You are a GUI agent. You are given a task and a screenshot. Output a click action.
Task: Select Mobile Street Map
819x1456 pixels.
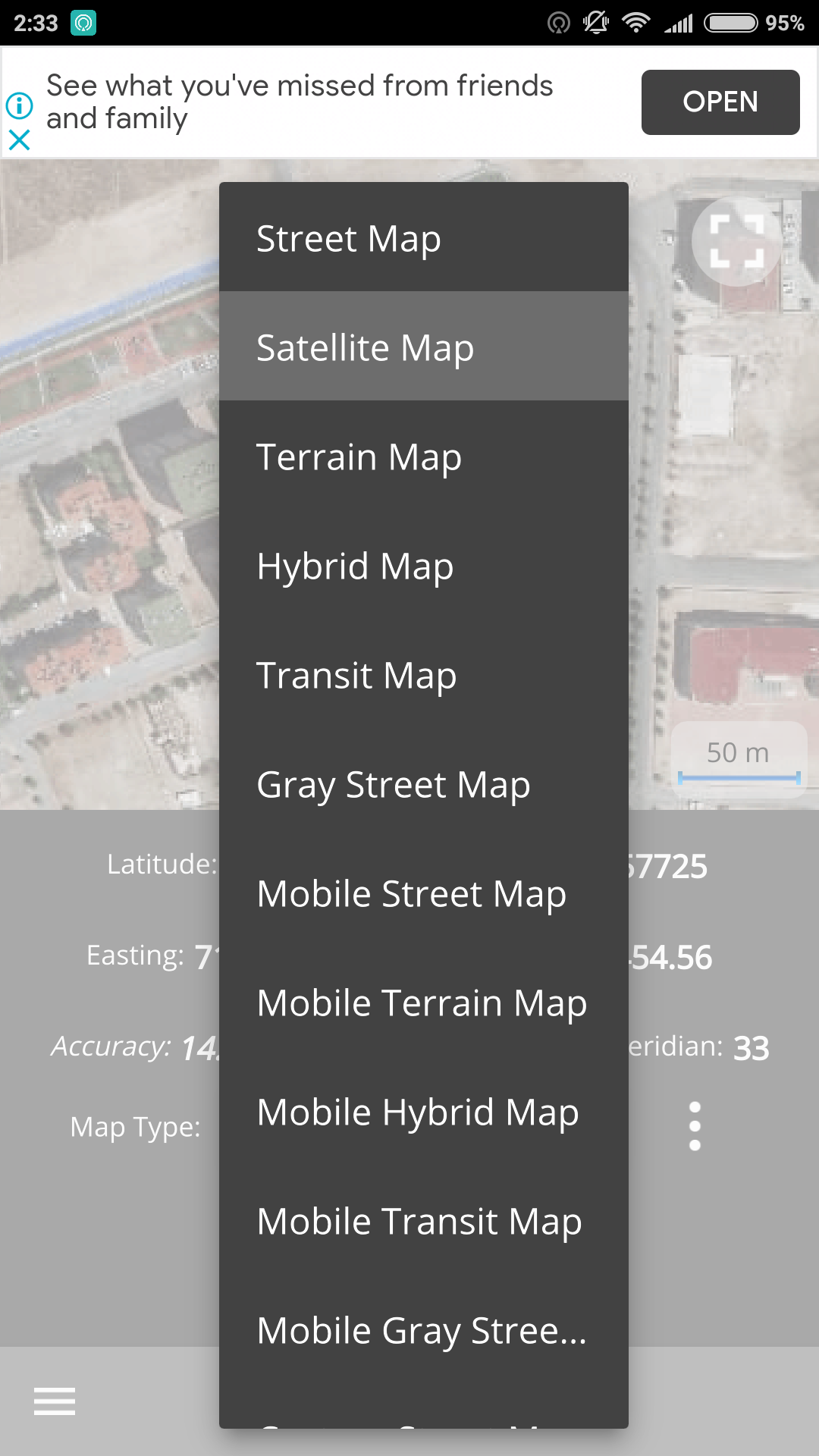[423, 893]
